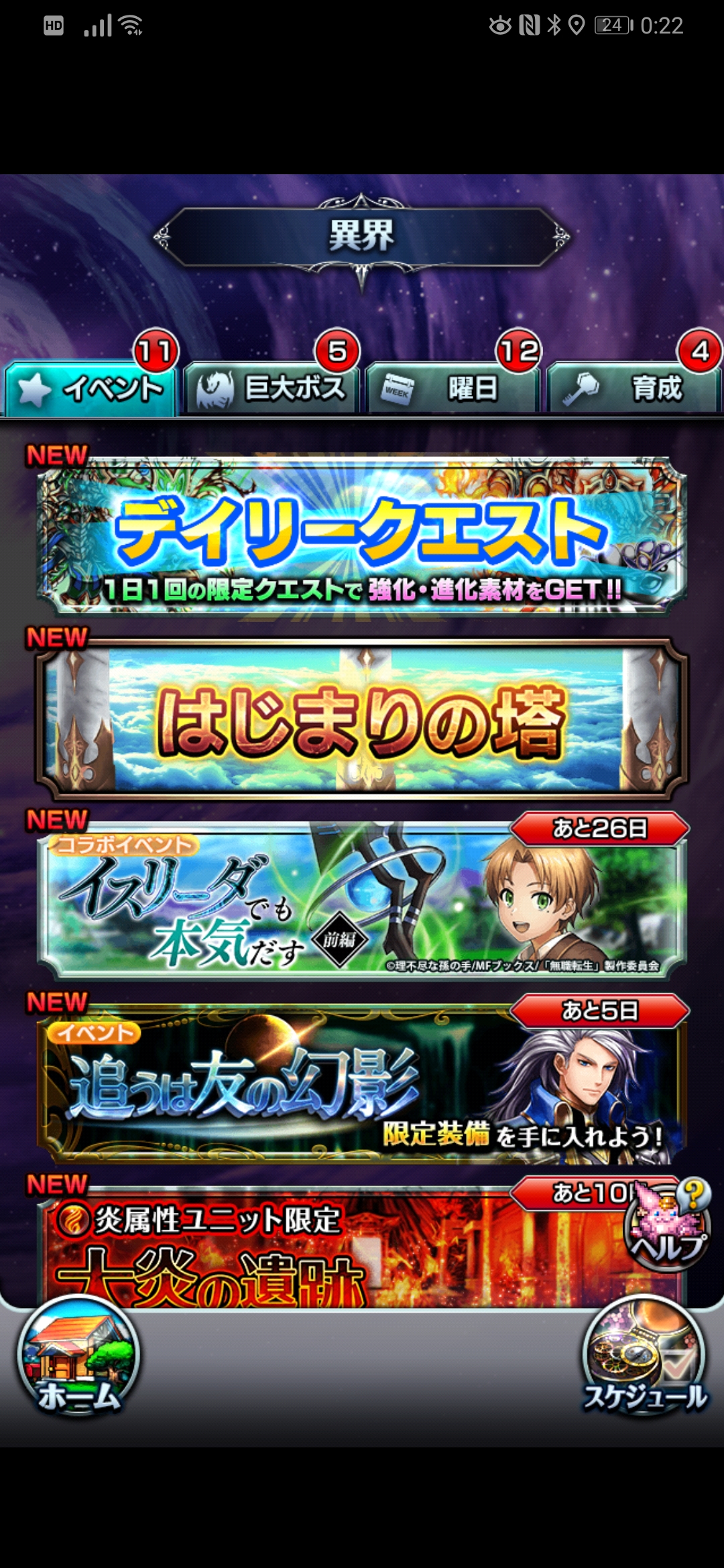This screenshot has width=724, height=1568.
Task: Enter the はじまりの塔 quest
Action: tap(362, 719)
